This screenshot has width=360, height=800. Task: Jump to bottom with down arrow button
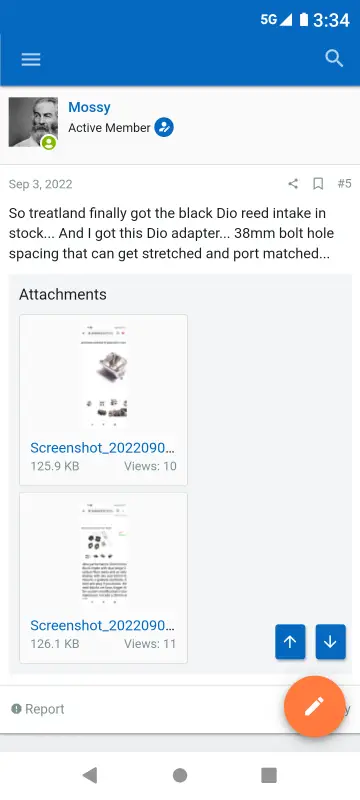tap(330, 642)
